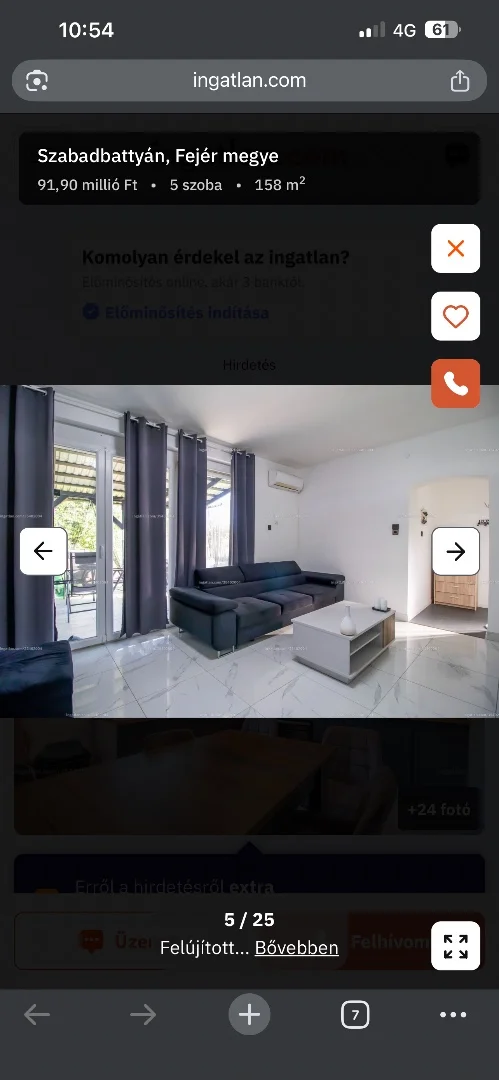Go back in browser history
This screenshot has height=1080, width=499.
[37, 1015]
